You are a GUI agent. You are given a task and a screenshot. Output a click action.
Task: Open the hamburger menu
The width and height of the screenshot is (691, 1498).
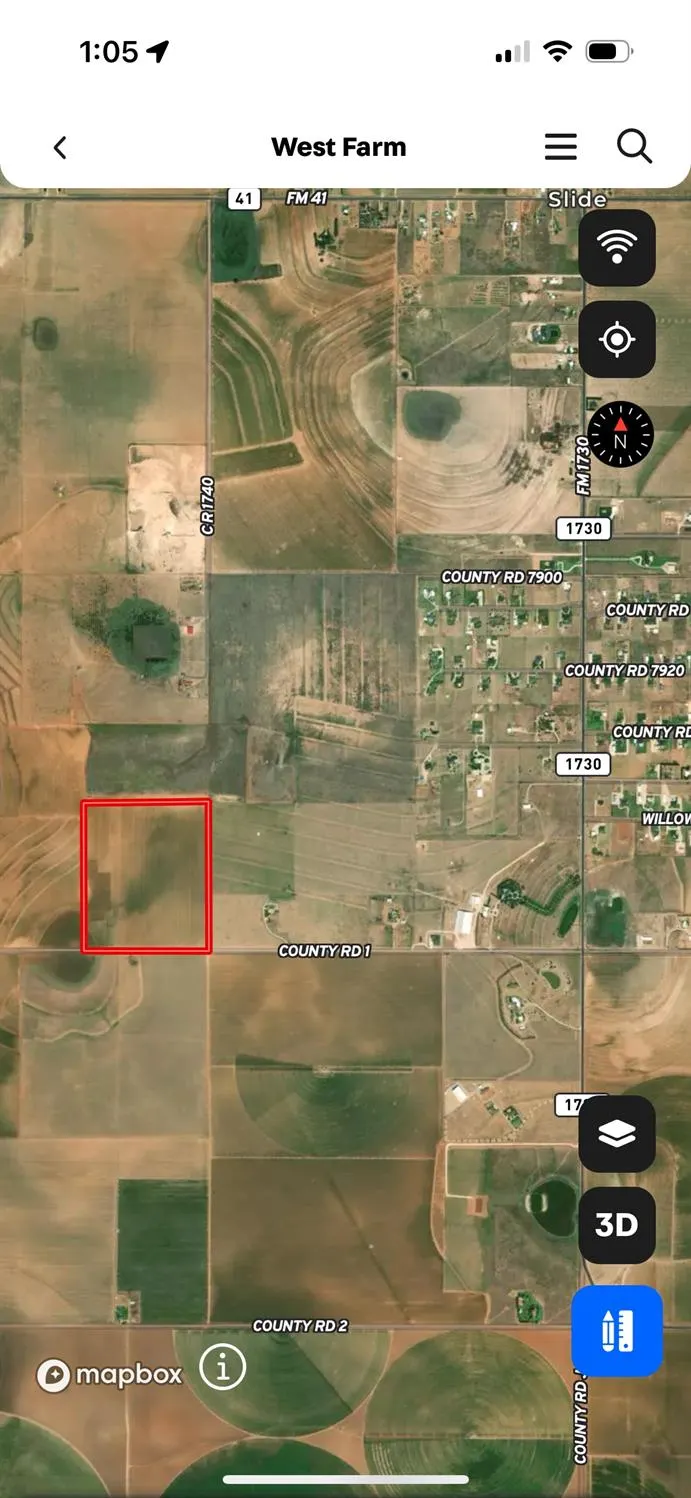pos(561,147)
